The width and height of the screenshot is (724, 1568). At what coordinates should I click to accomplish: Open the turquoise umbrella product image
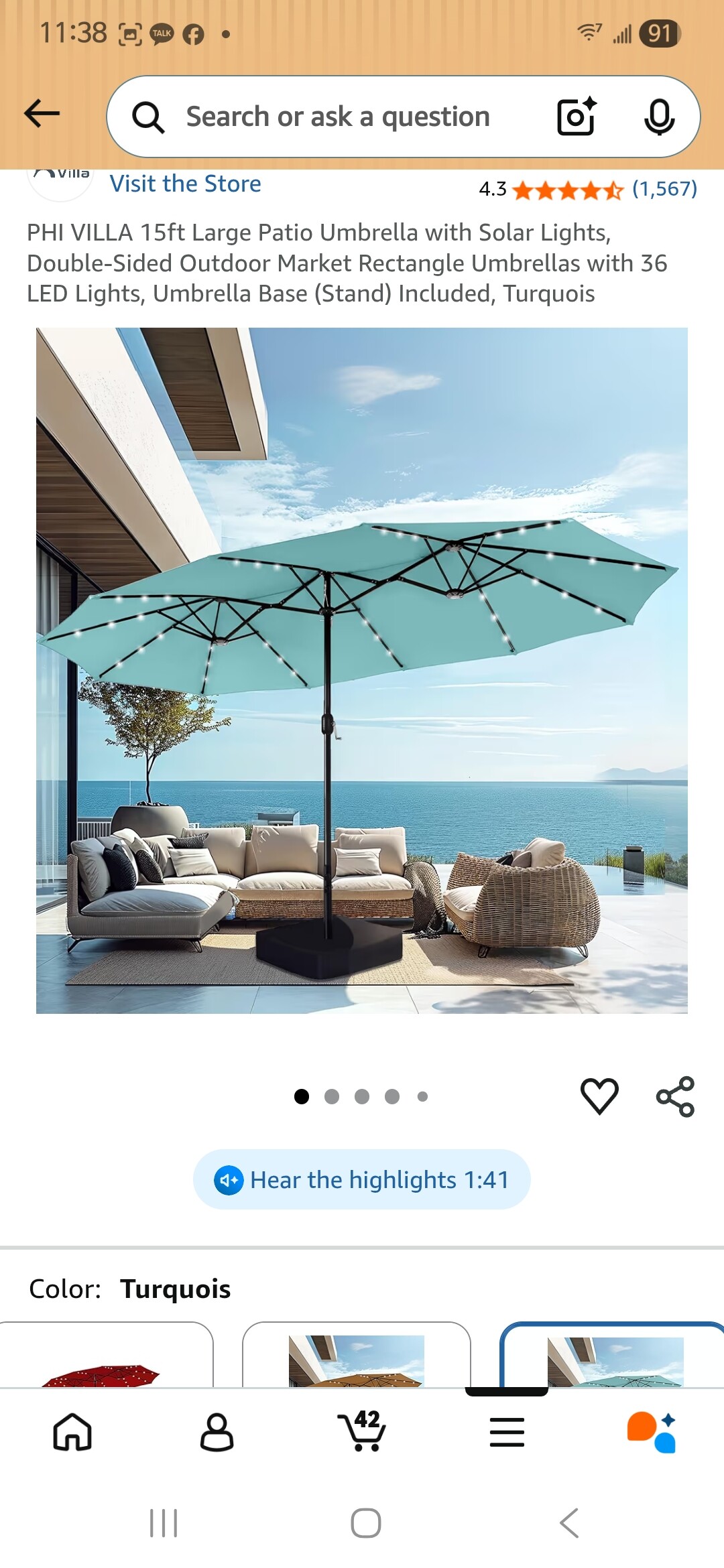coord(362,670)
